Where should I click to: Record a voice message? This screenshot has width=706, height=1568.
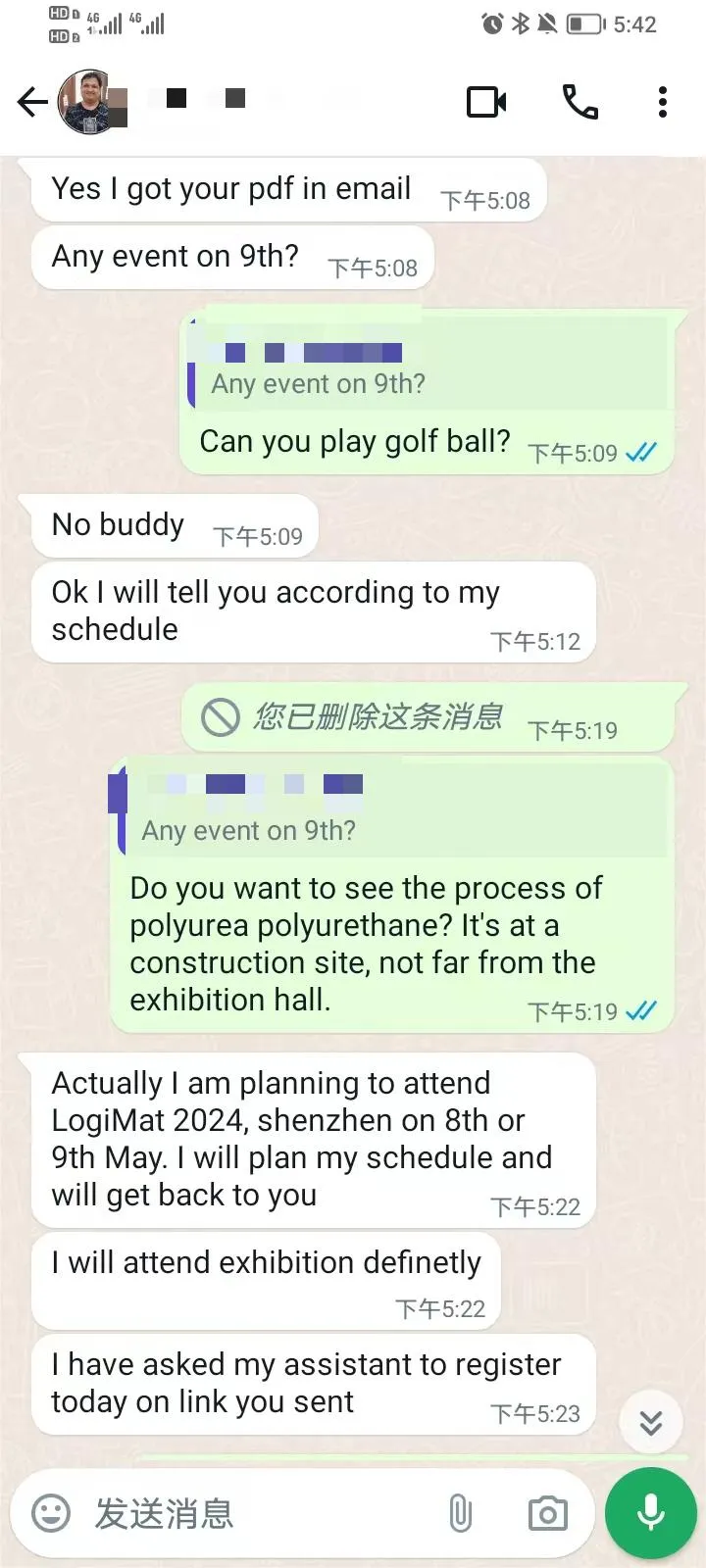point(651,1513)
